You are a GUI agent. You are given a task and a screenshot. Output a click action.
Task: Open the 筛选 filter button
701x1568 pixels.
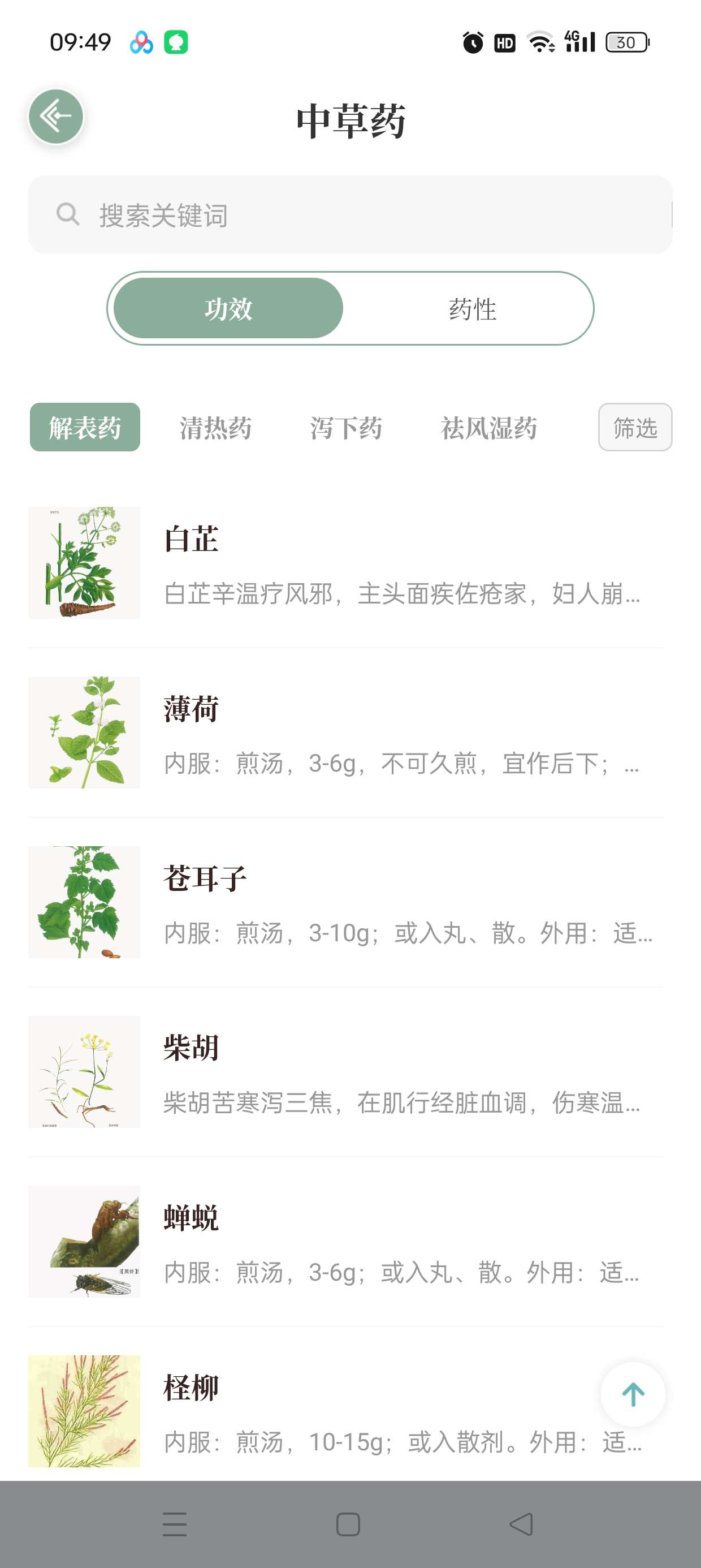click(635, 427)
